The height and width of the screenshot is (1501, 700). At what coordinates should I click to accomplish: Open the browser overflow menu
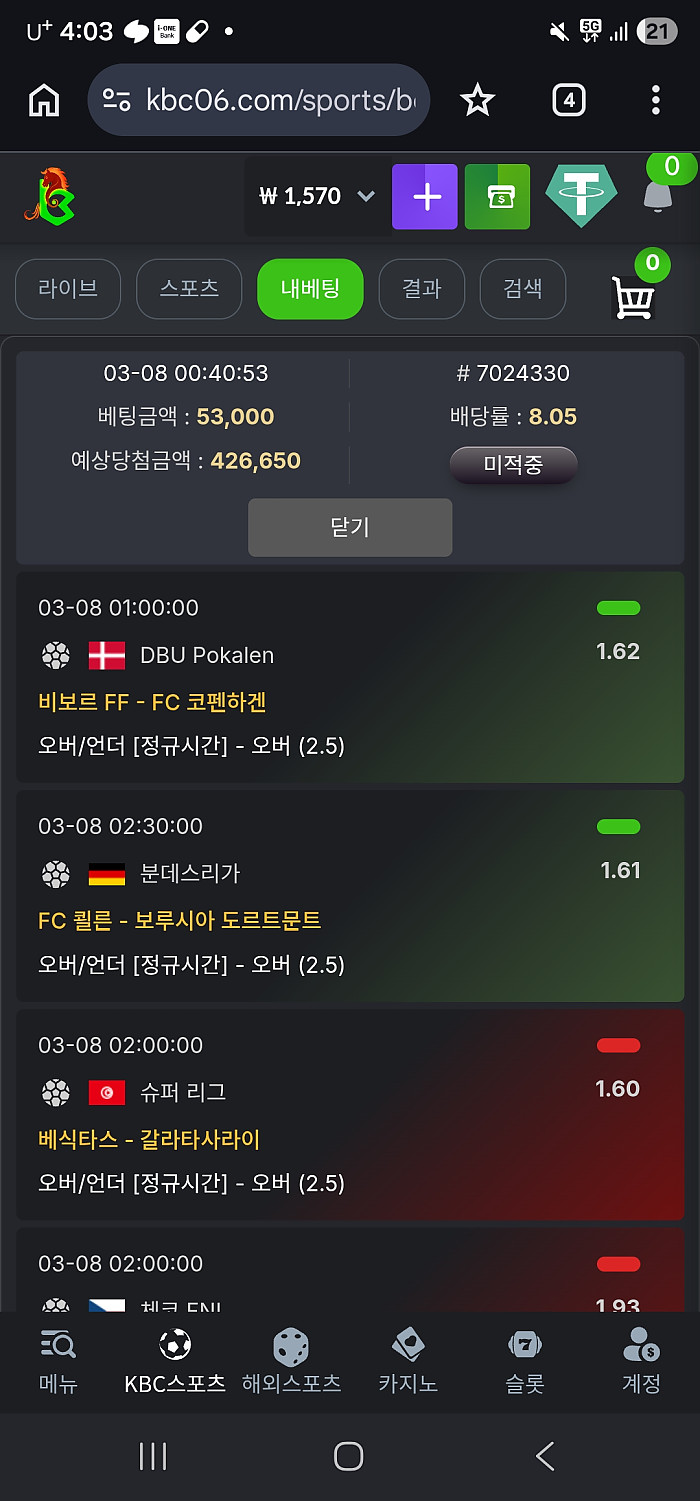[655, 100]
